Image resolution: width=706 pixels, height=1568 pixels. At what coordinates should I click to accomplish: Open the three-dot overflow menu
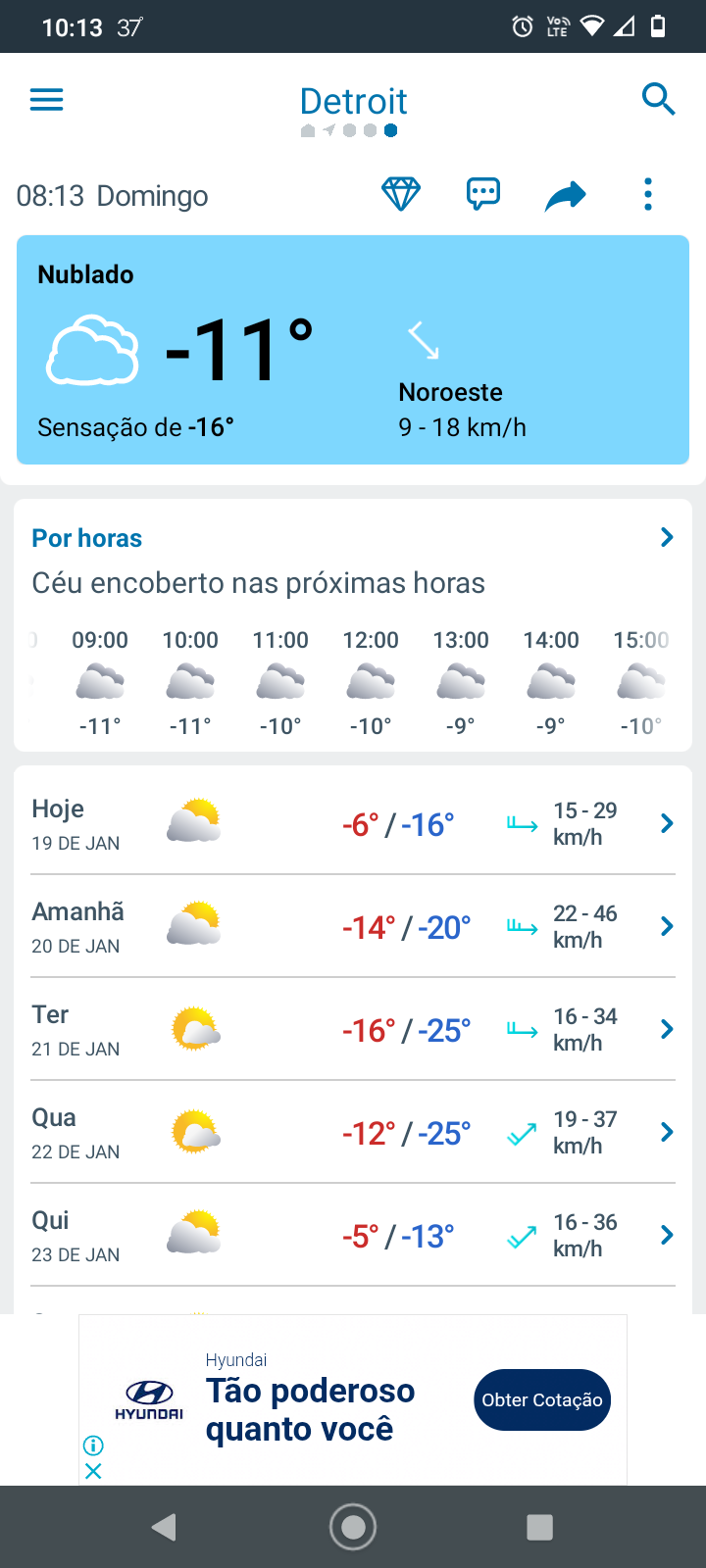pos(648,194)
